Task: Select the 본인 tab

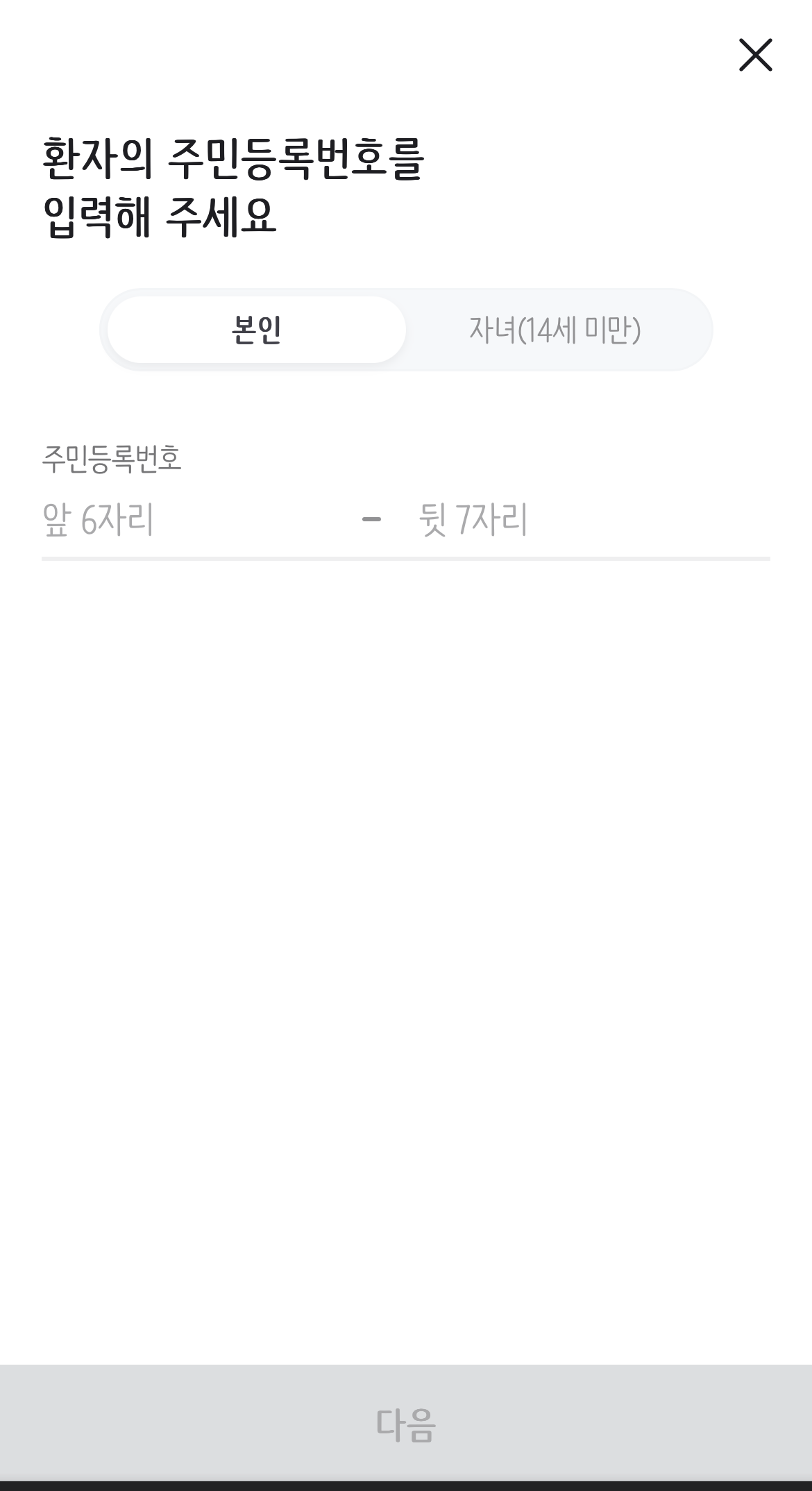Action: tap(257, 330)
